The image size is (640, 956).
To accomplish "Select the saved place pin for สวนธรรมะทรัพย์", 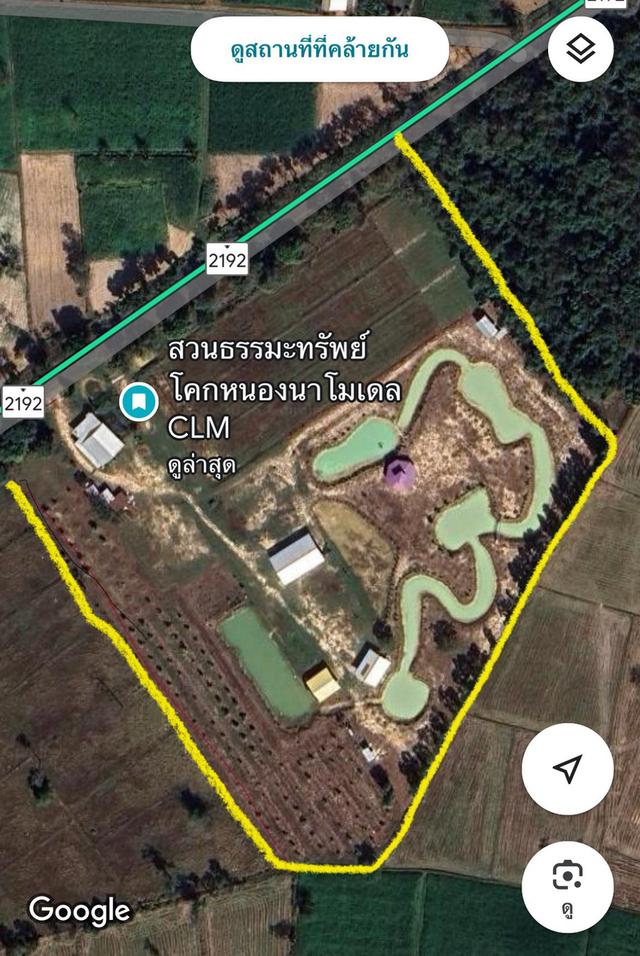I will pos(137,402).
